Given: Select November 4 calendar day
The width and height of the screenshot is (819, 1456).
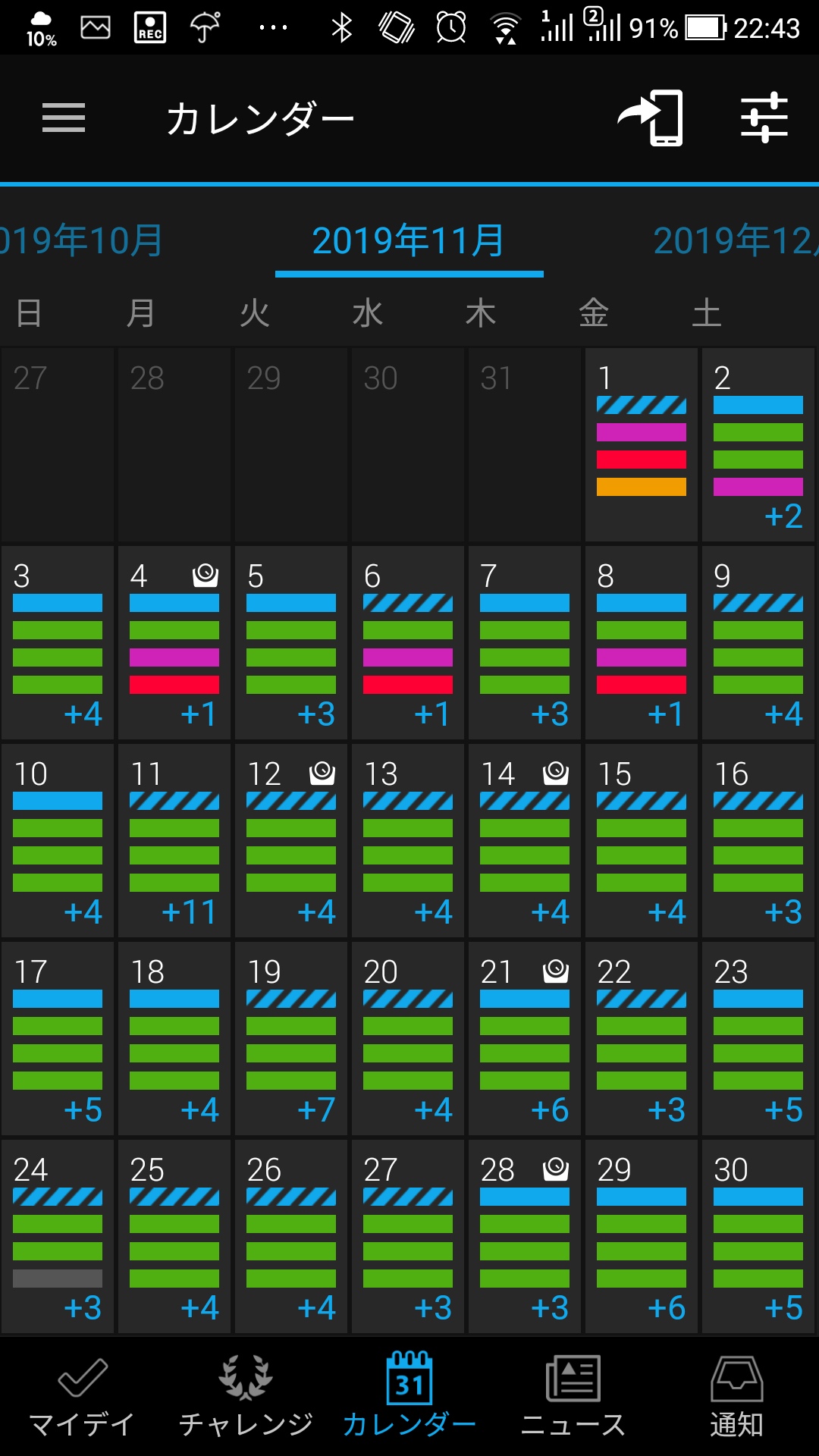Looking at the screenshot, I should click(x=174, y=643).
